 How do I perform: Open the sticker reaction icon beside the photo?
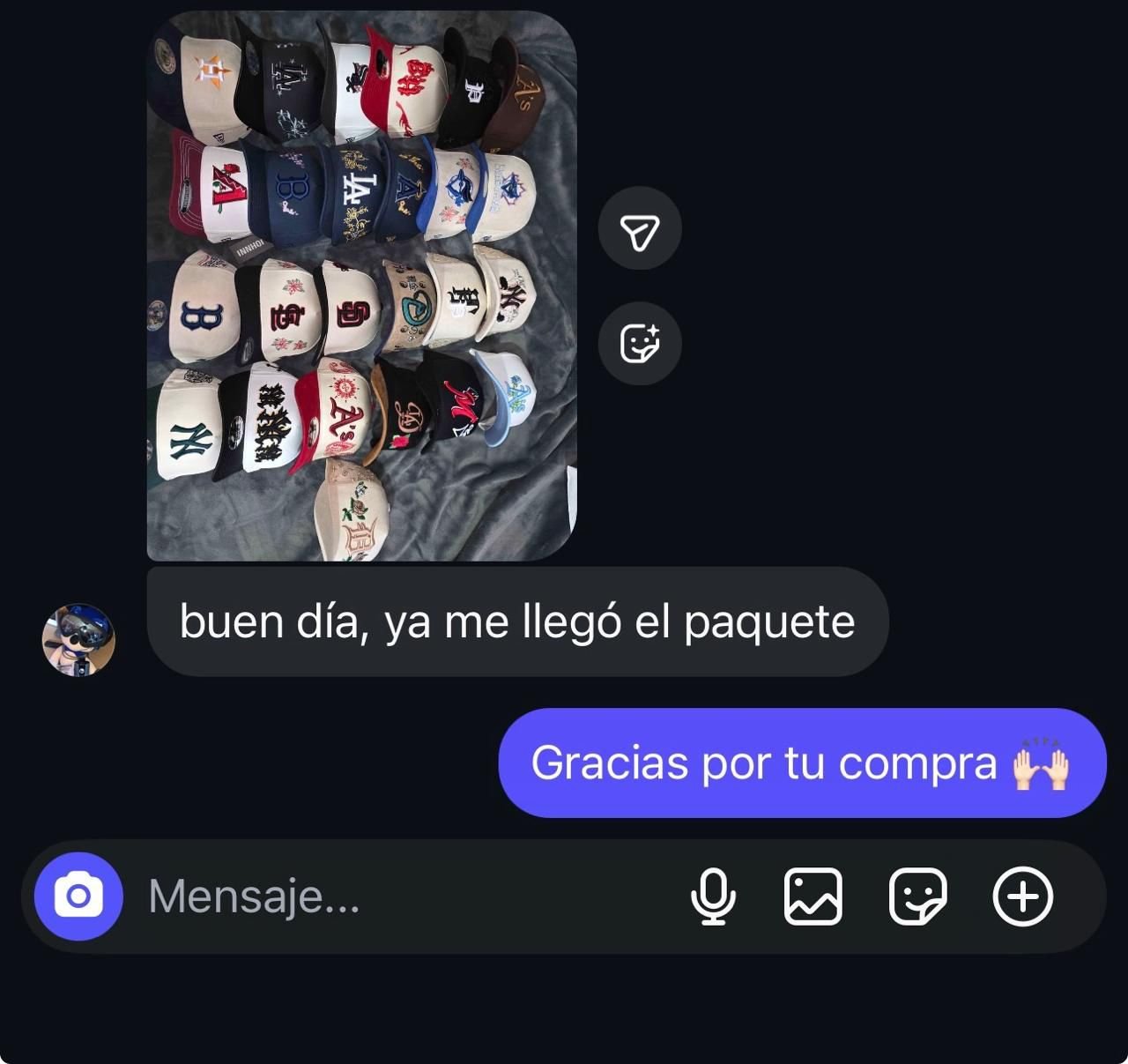(640, 343)
